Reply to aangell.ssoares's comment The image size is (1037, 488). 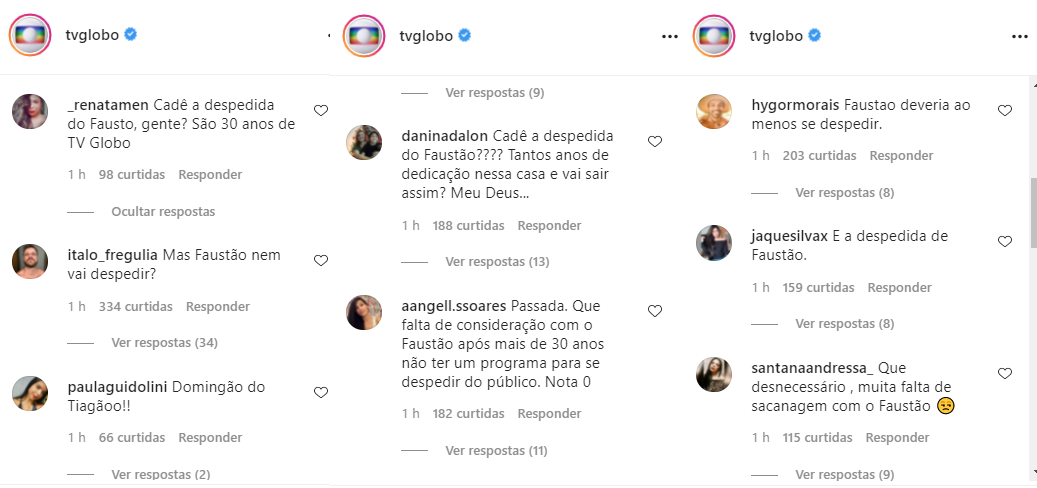(x=549, y=414)
